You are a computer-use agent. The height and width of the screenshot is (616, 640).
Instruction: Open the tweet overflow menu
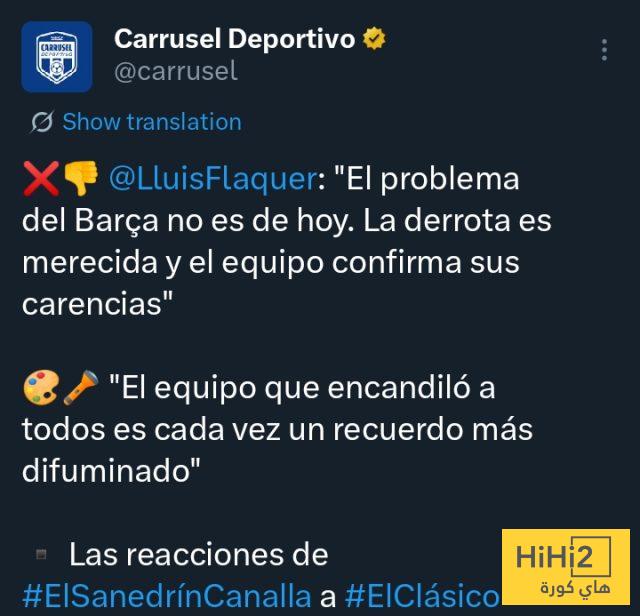pos(604,50)
